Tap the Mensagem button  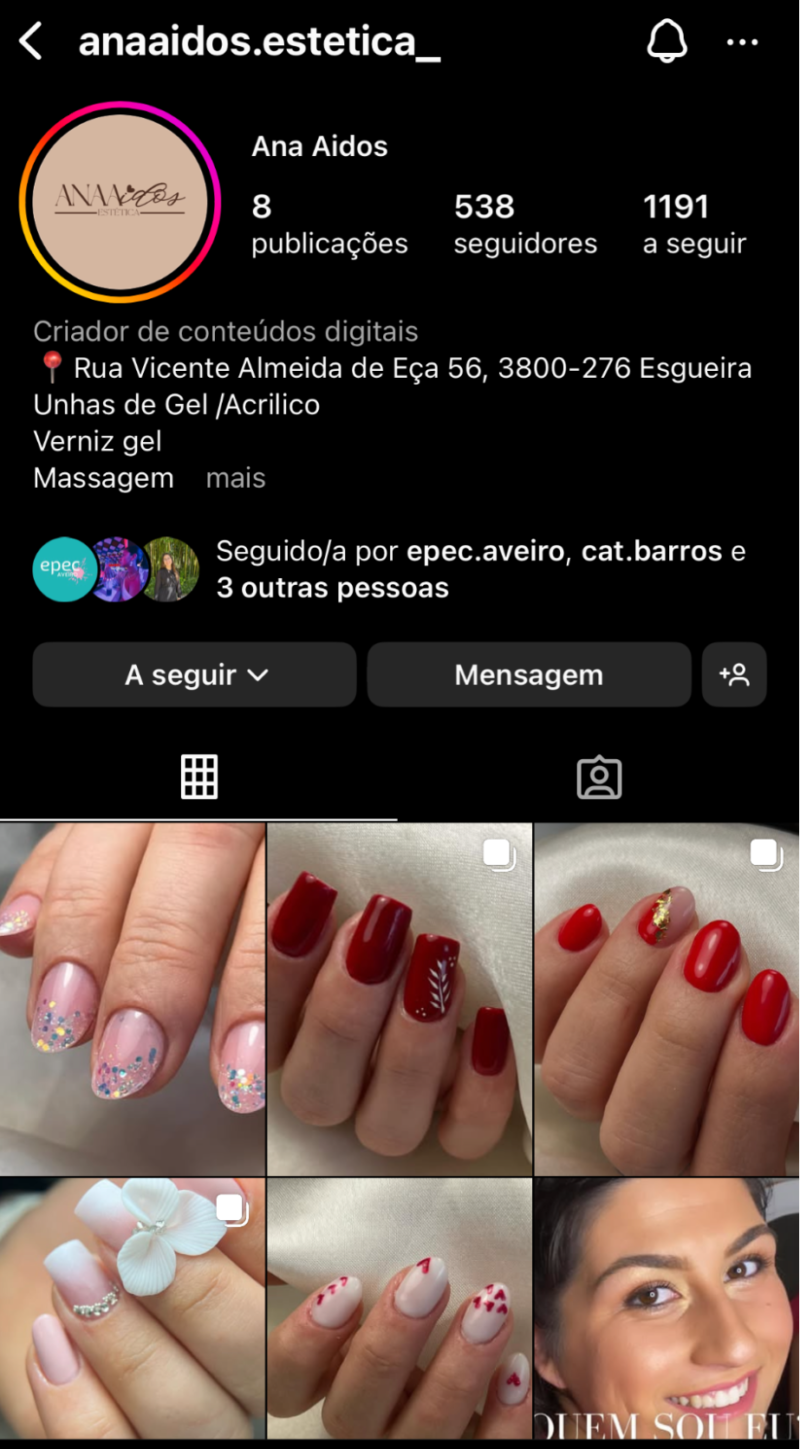coord(528,675)
